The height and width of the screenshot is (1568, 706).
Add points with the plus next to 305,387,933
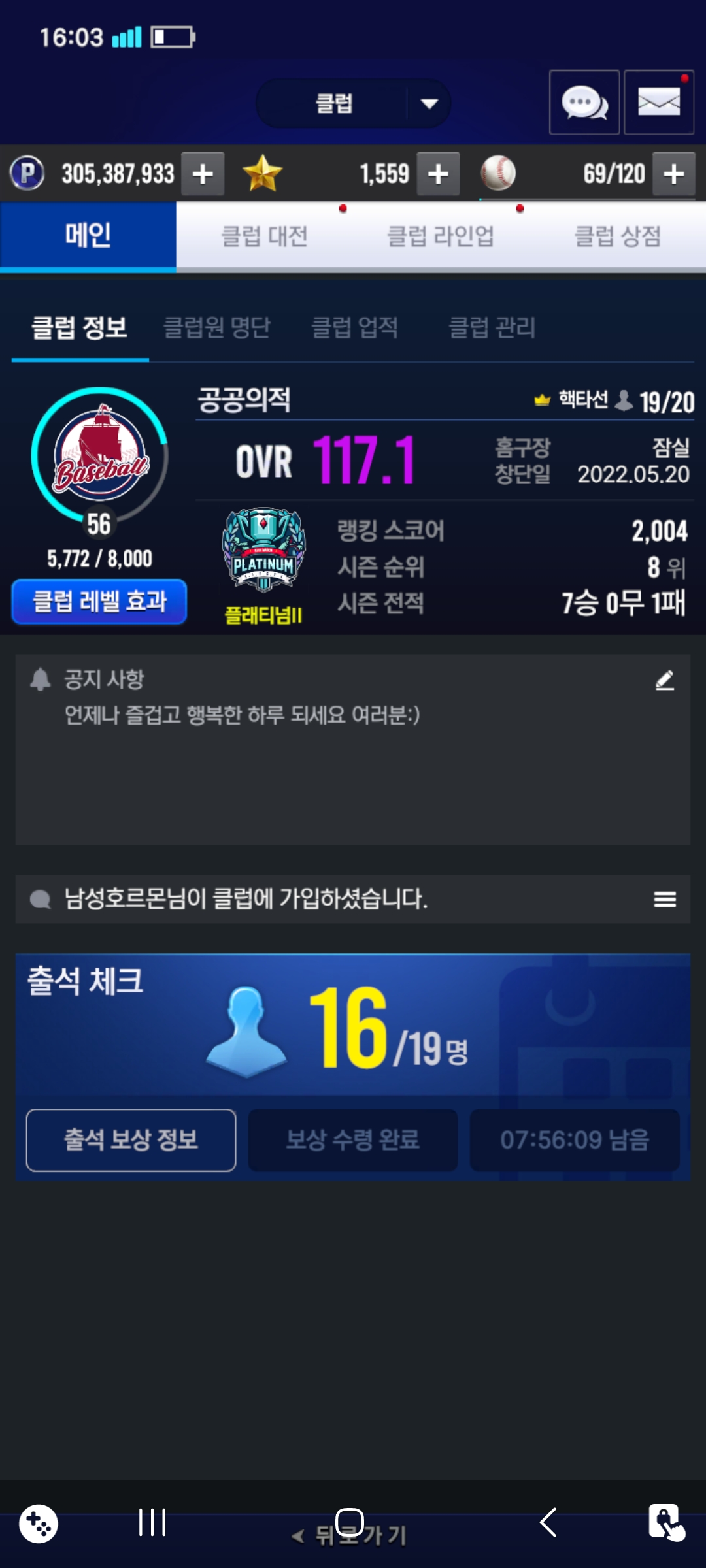(x=203, y=174)
